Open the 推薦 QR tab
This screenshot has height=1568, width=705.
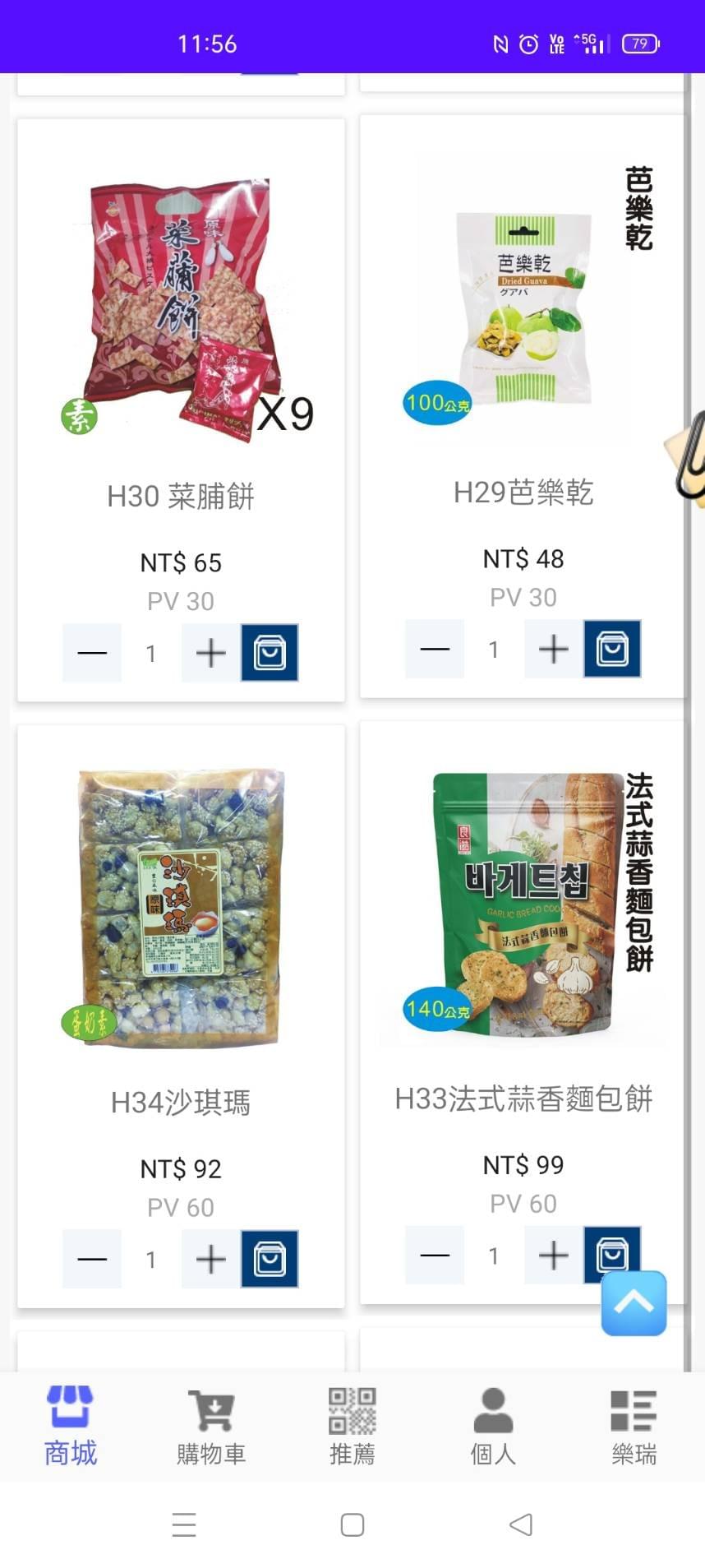tap(352, 1427)
